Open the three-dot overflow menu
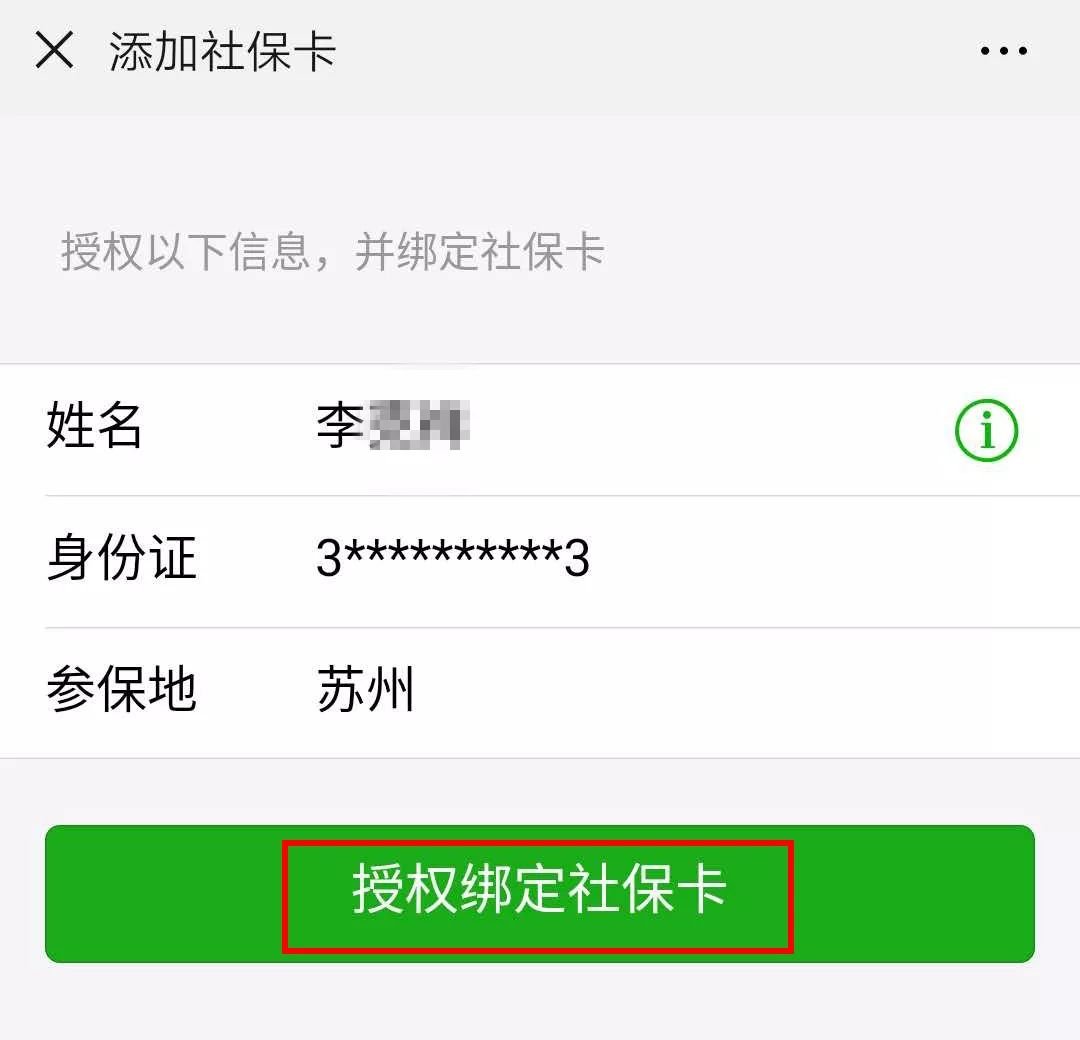This screenshot has height=1040, width=1080. (x=1003, y=51)
